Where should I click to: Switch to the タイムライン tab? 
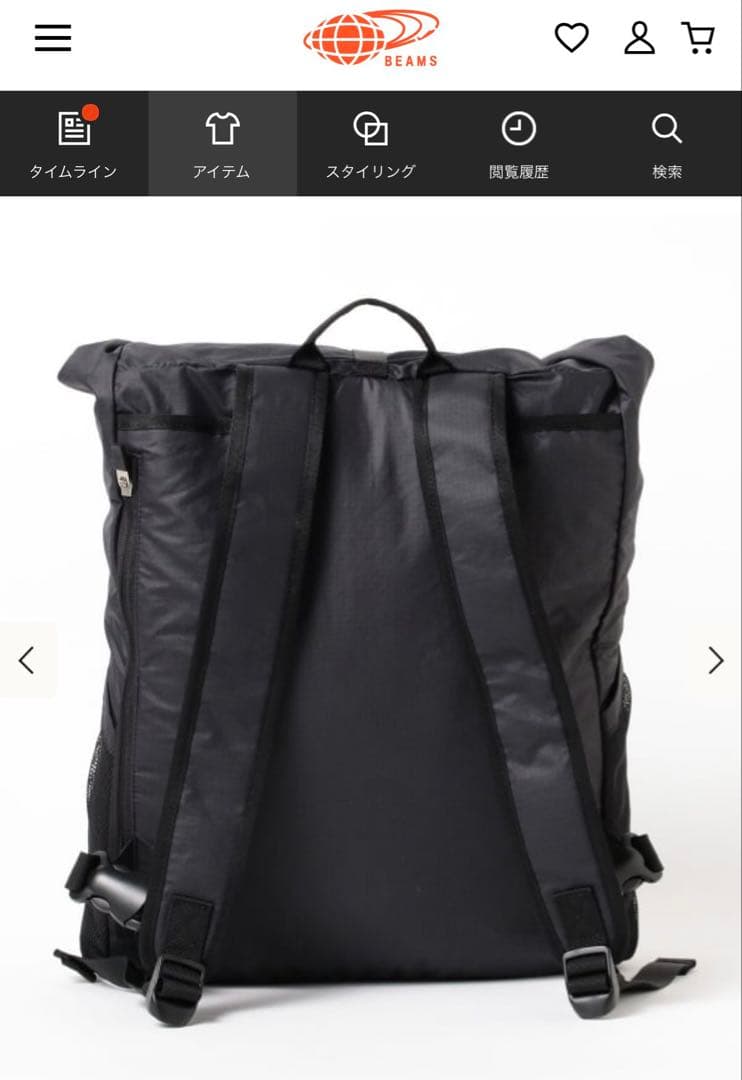pos(73,144)
